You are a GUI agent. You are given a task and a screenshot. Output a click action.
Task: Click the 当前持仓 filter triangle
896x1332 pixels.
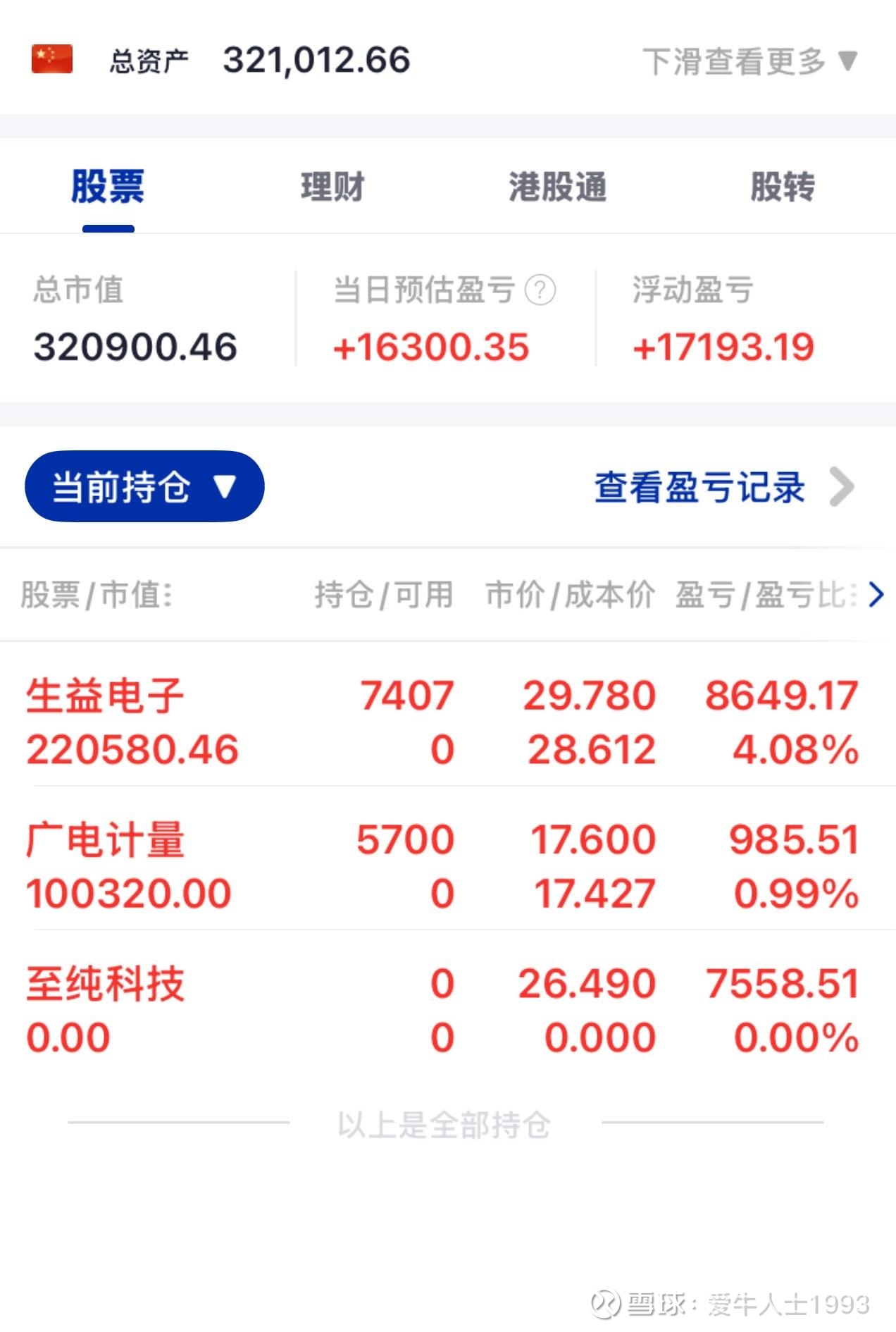coord(224,486)
